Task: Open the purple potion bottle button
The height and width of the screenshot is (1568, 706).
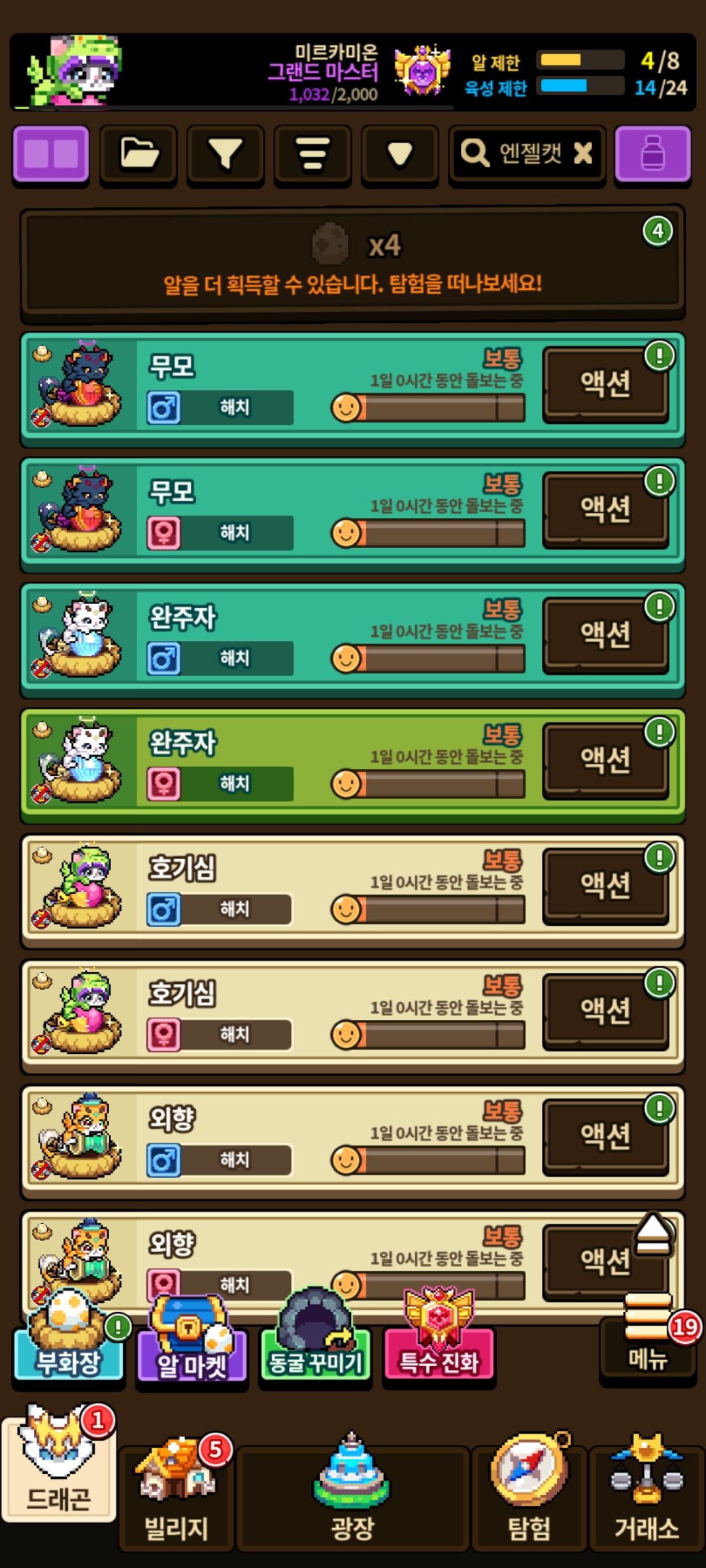Action: tap(653, 154)
